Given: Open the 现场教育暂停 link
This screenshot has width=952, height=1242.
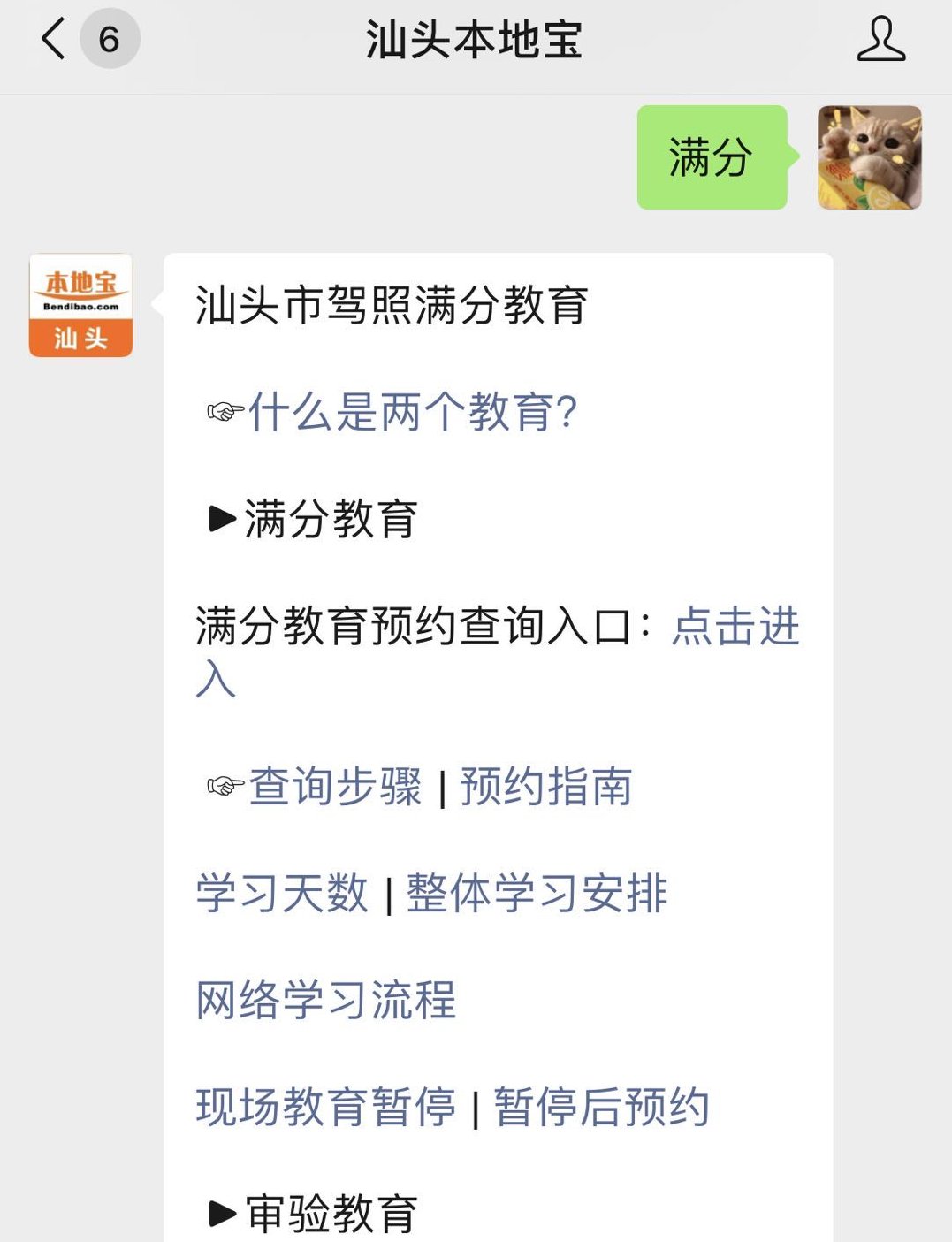Looking at the screenshot, I should tap(325, 1107).
